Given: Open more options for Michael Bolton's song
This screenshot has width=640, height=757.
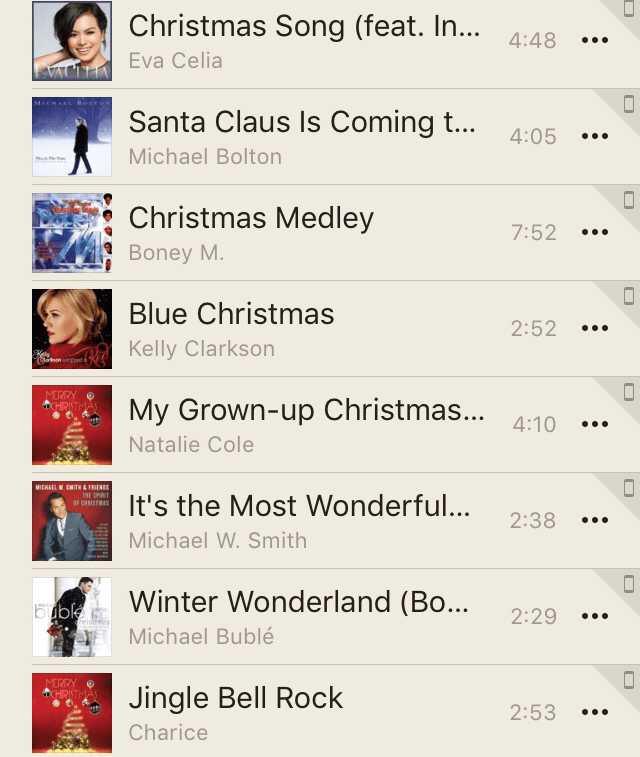Looking at the screenshot, I should [x=594, y=137].
